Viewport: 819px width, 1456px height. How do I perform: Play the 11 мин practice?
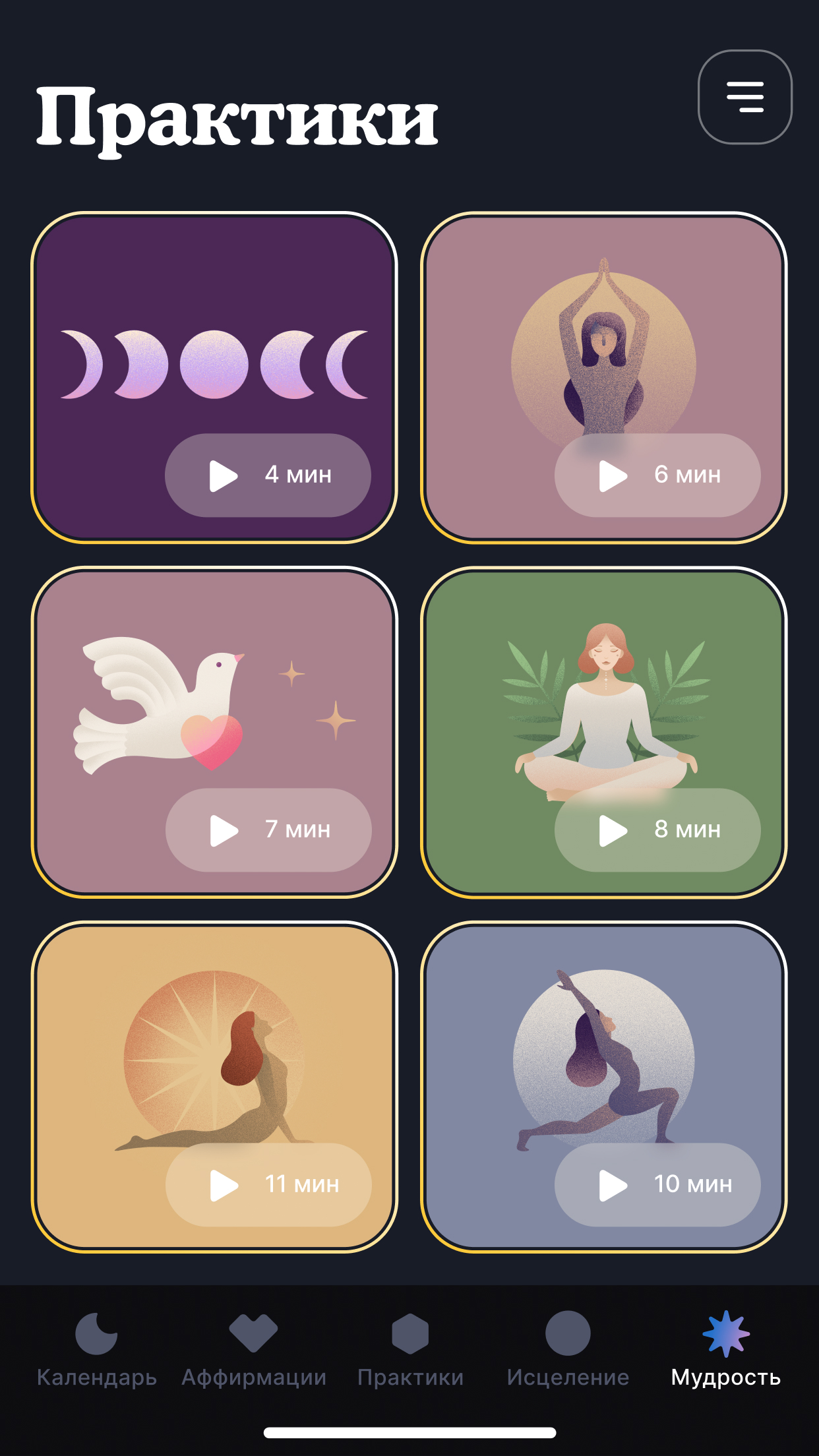point(268,1184)
